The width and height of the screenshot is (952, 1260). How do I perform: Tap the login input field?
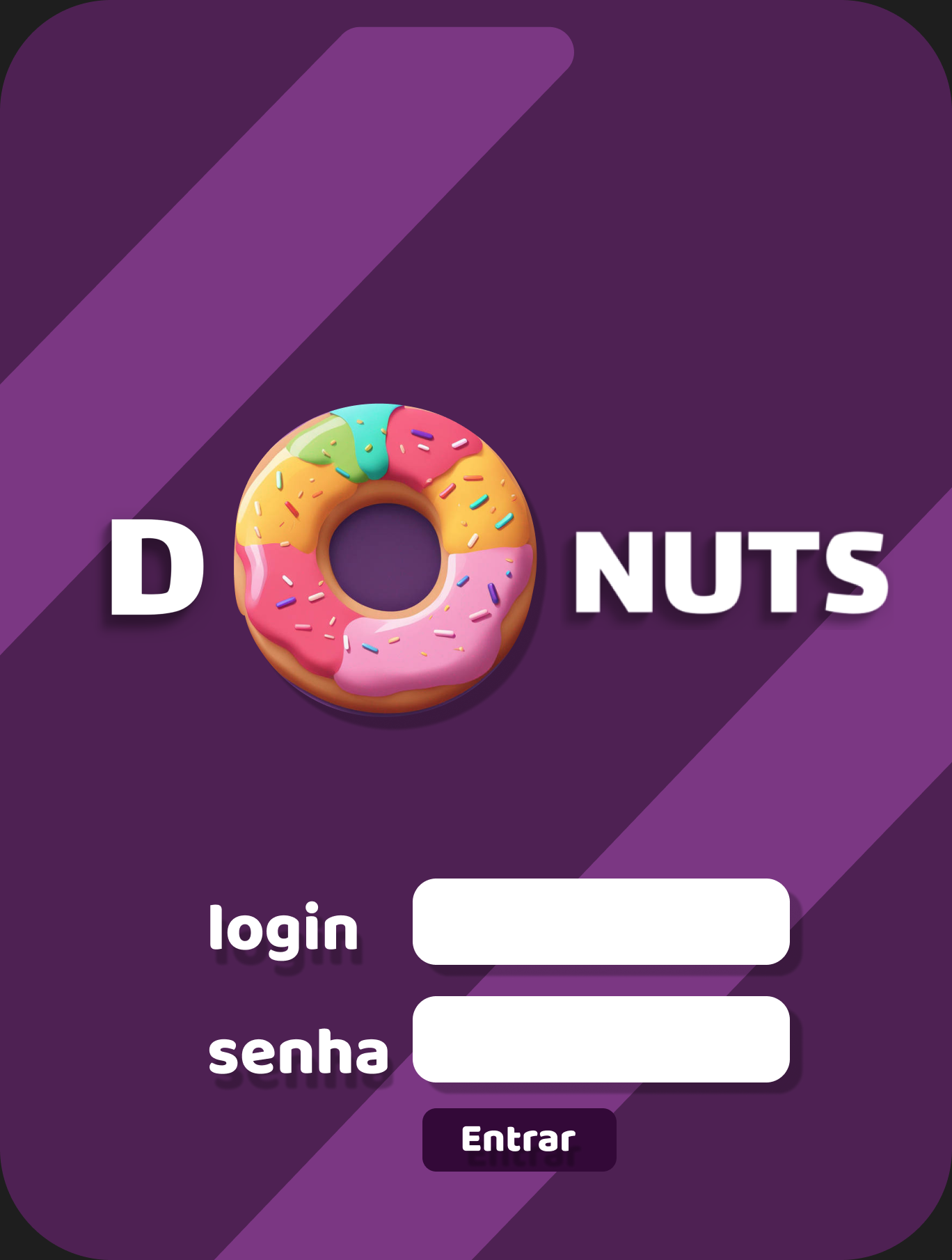[x=601, y=921]
